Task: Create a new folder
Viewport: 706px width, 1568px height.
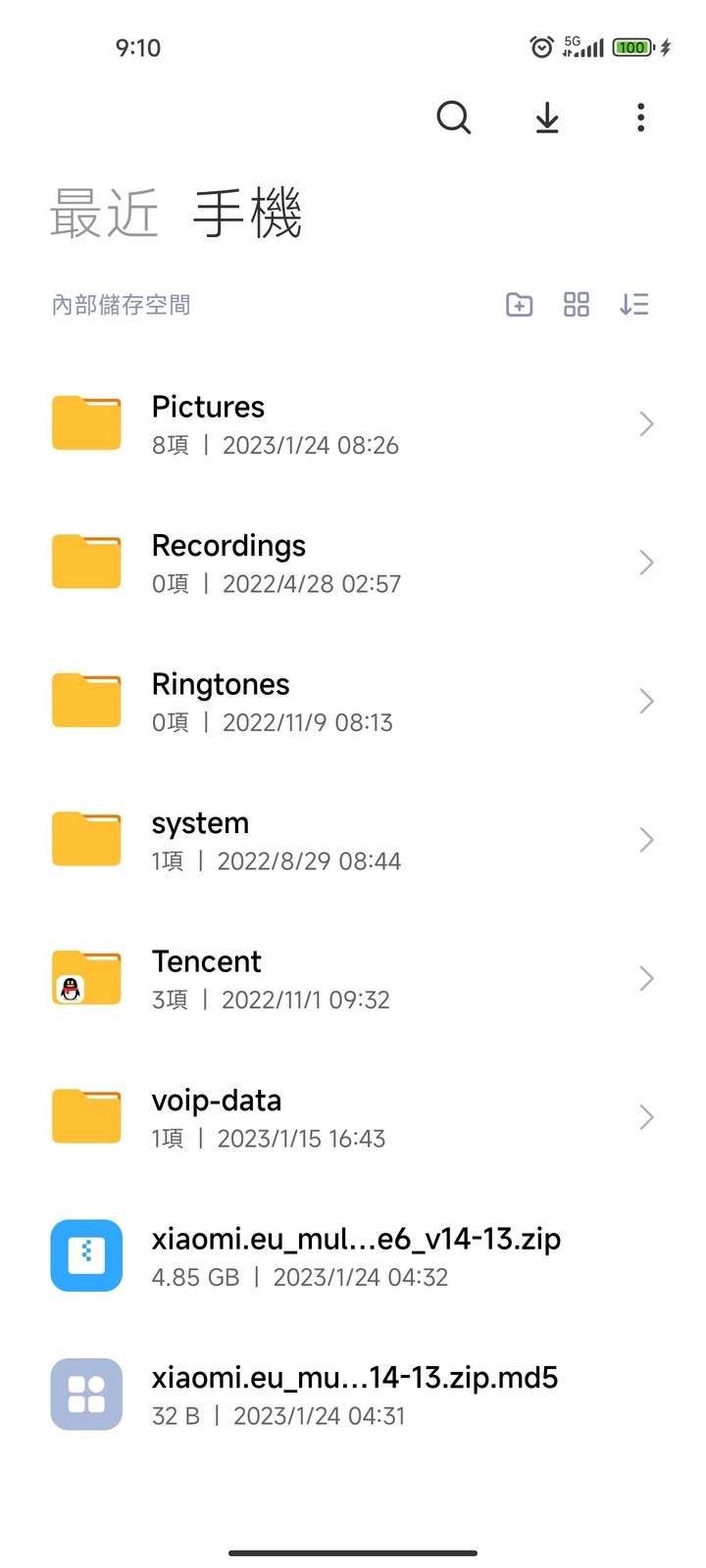Action: [x=519, y=305]
